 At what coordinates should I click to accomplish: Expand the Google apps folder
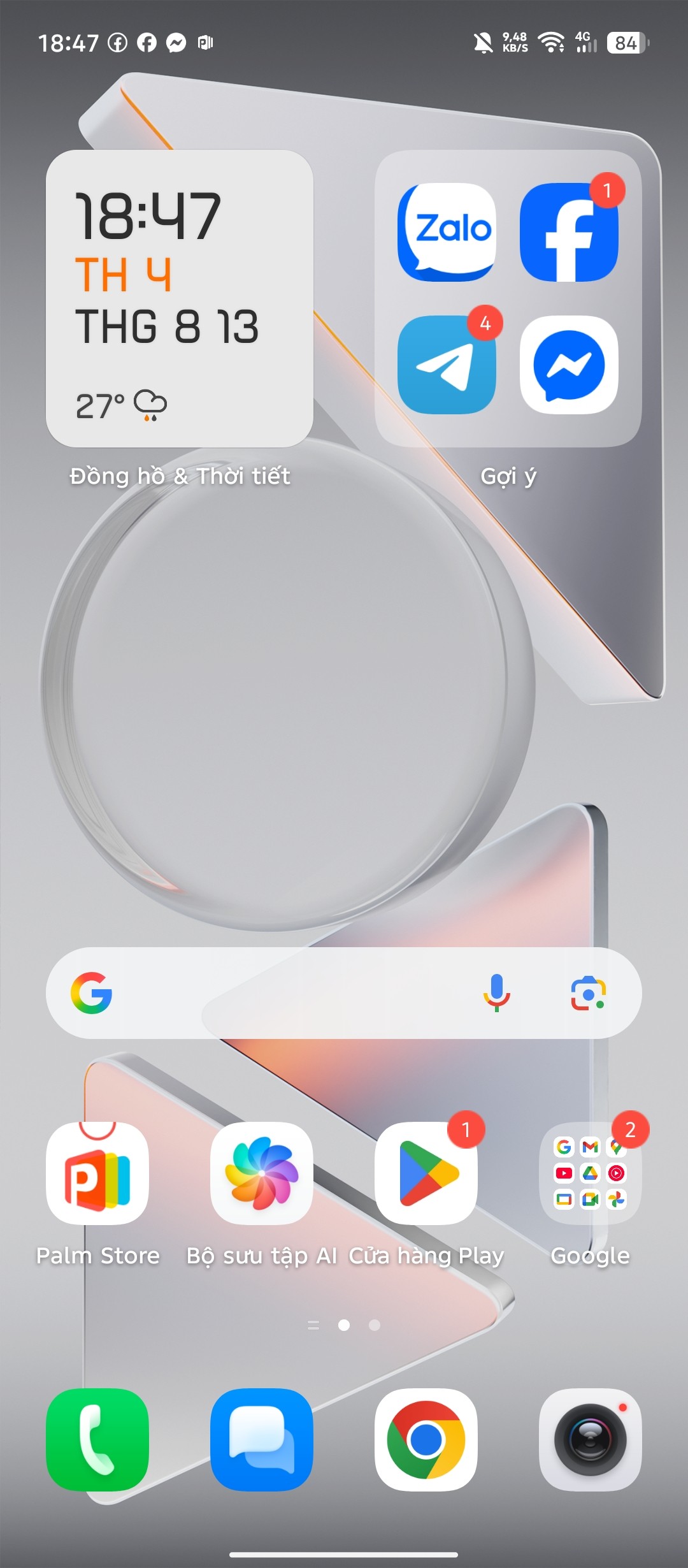[x=591, y=1173]
